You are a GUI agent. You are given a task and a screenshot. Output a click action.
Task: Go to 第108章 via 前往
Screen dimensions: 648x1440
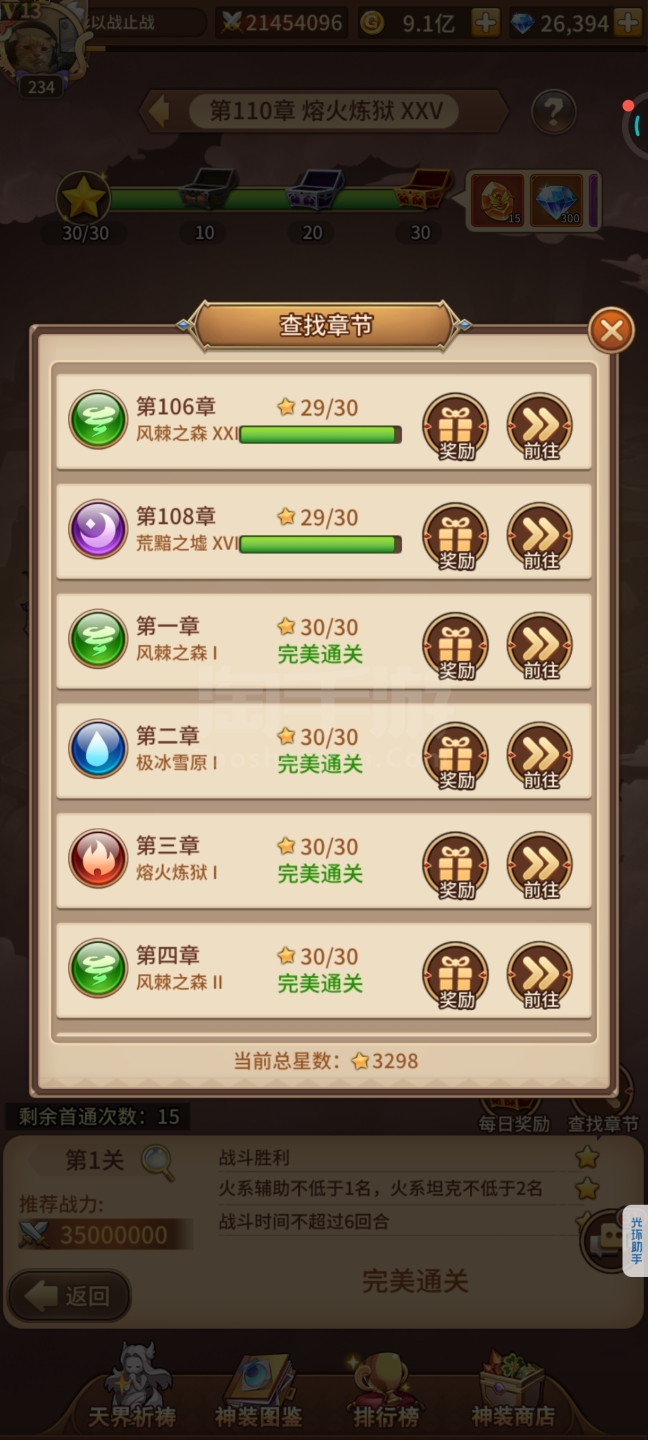pos(540,536)
